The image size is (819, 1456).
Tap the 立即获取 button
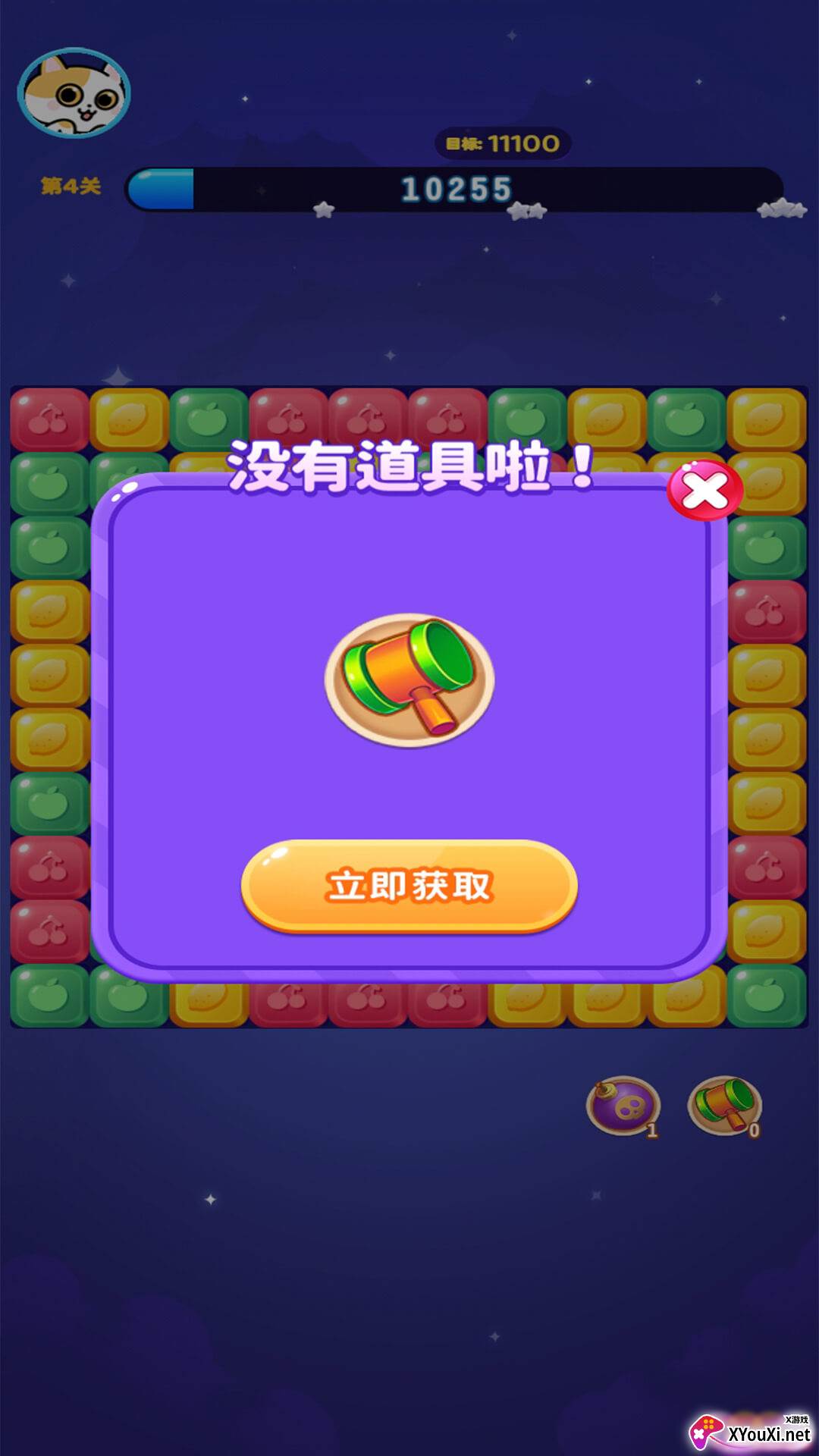pyautogui.click(x=409, y=886)
